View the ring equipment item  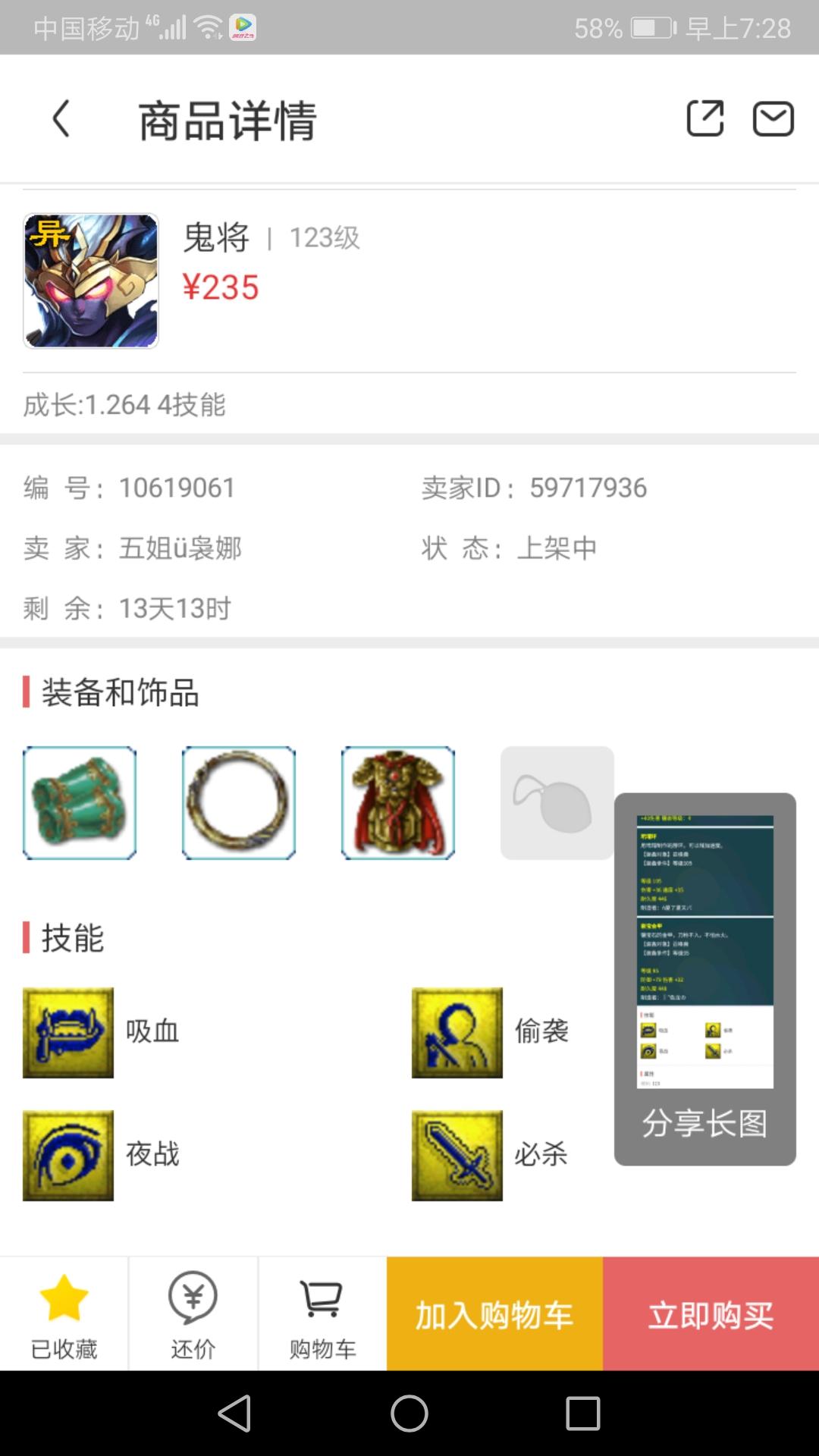pos(239,803)
